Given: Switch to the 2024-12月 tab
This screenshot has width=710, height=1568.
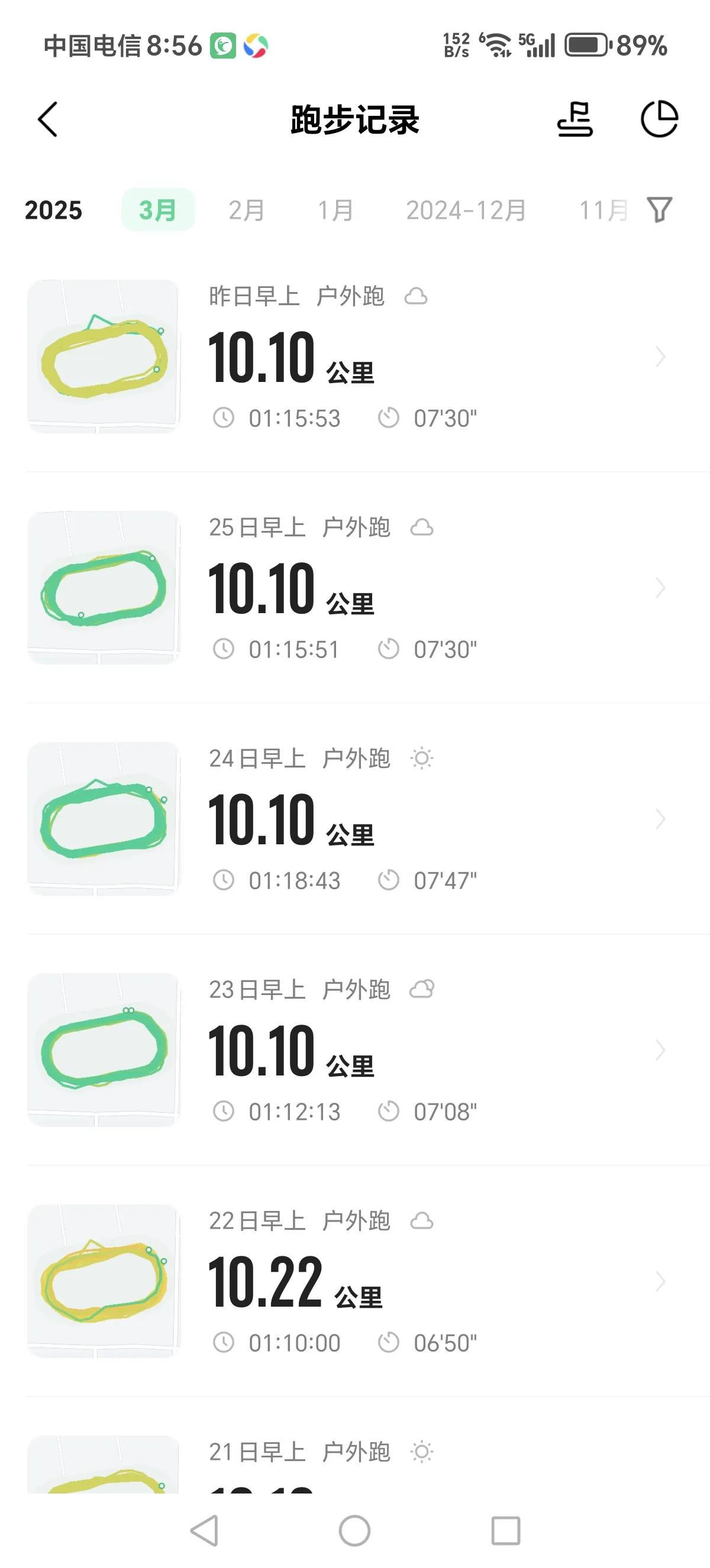Looking at the screenshot, I should 466,210.
